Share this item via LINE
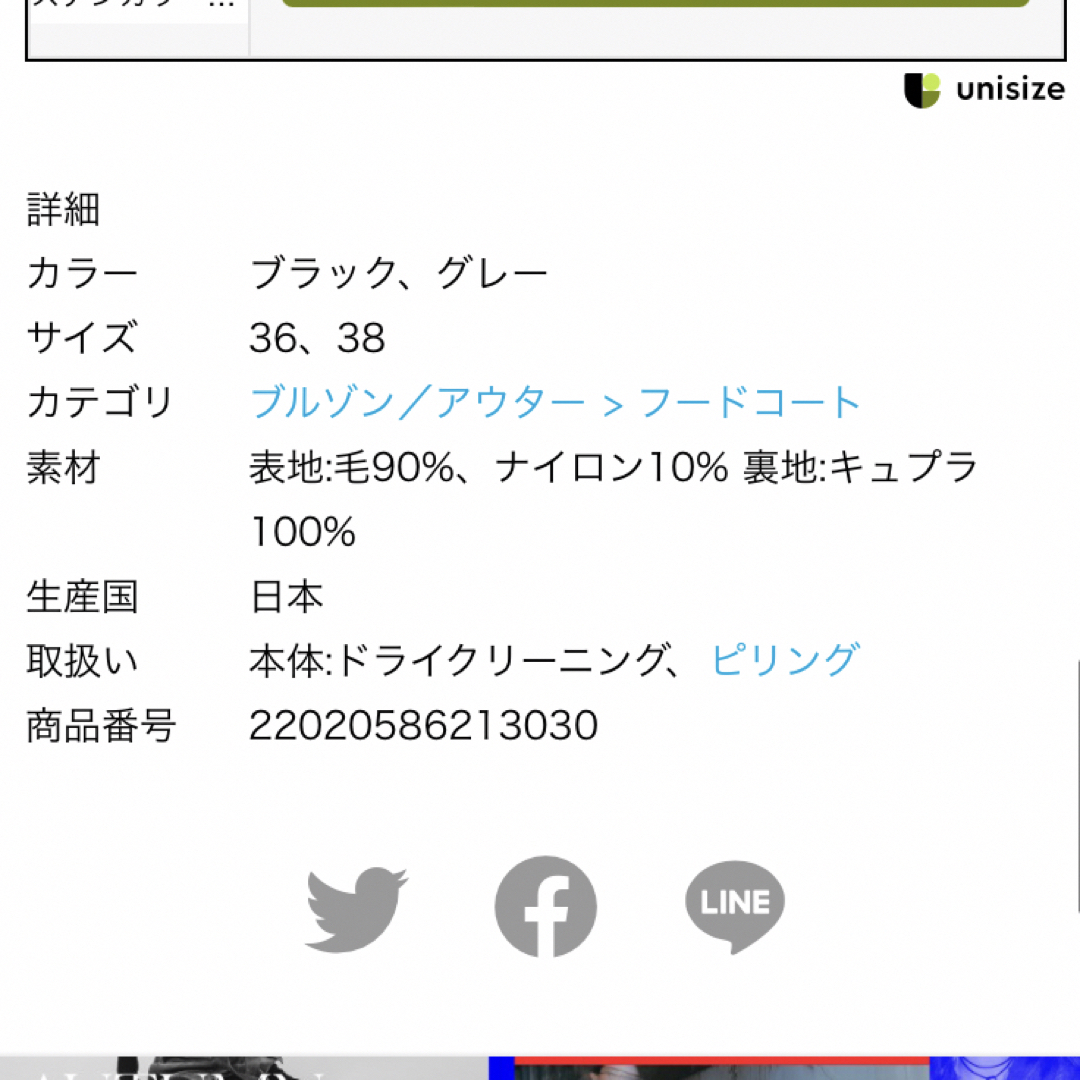This screenshot has height=1080, width=1080. click(x=735, y=906)
